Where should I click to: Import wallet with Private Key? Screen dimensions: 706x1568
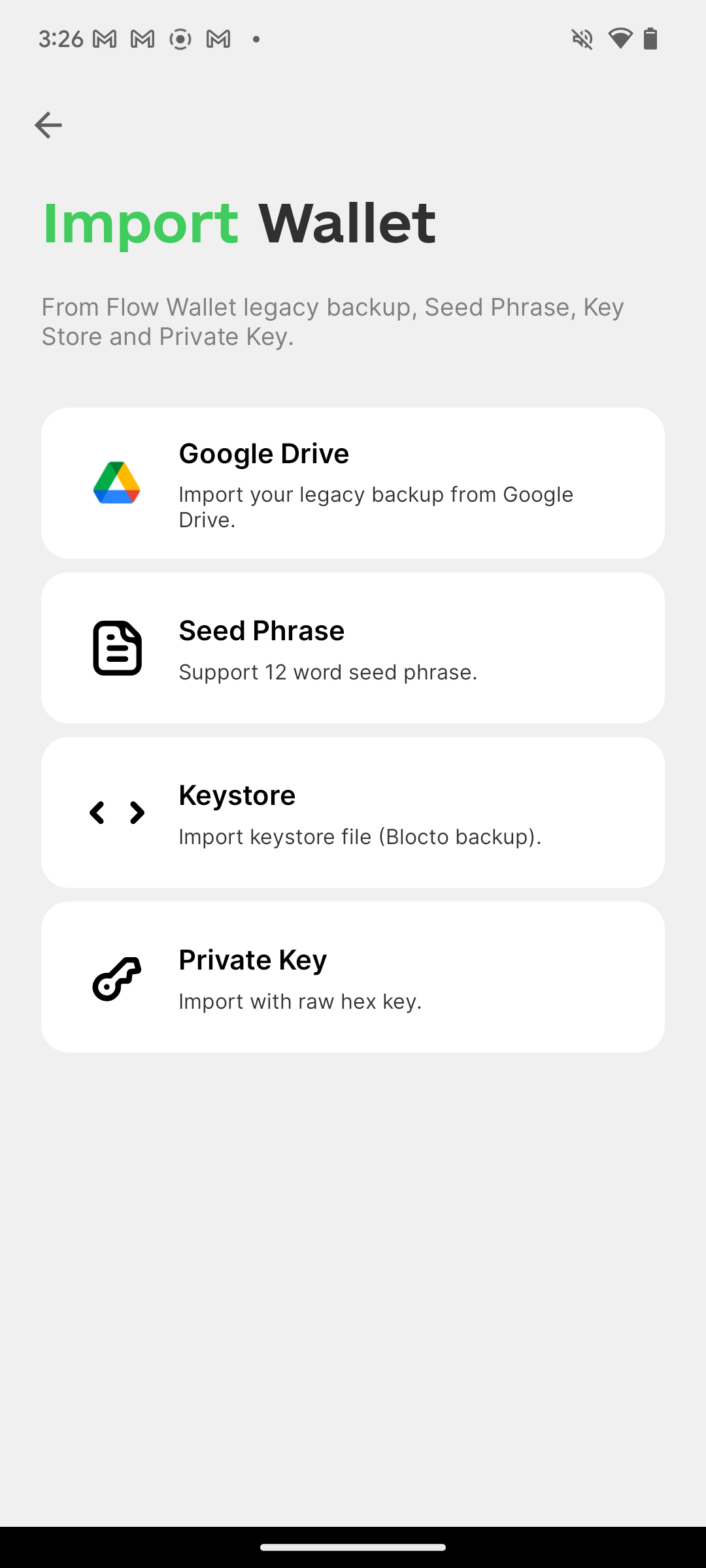click(353, 977)
